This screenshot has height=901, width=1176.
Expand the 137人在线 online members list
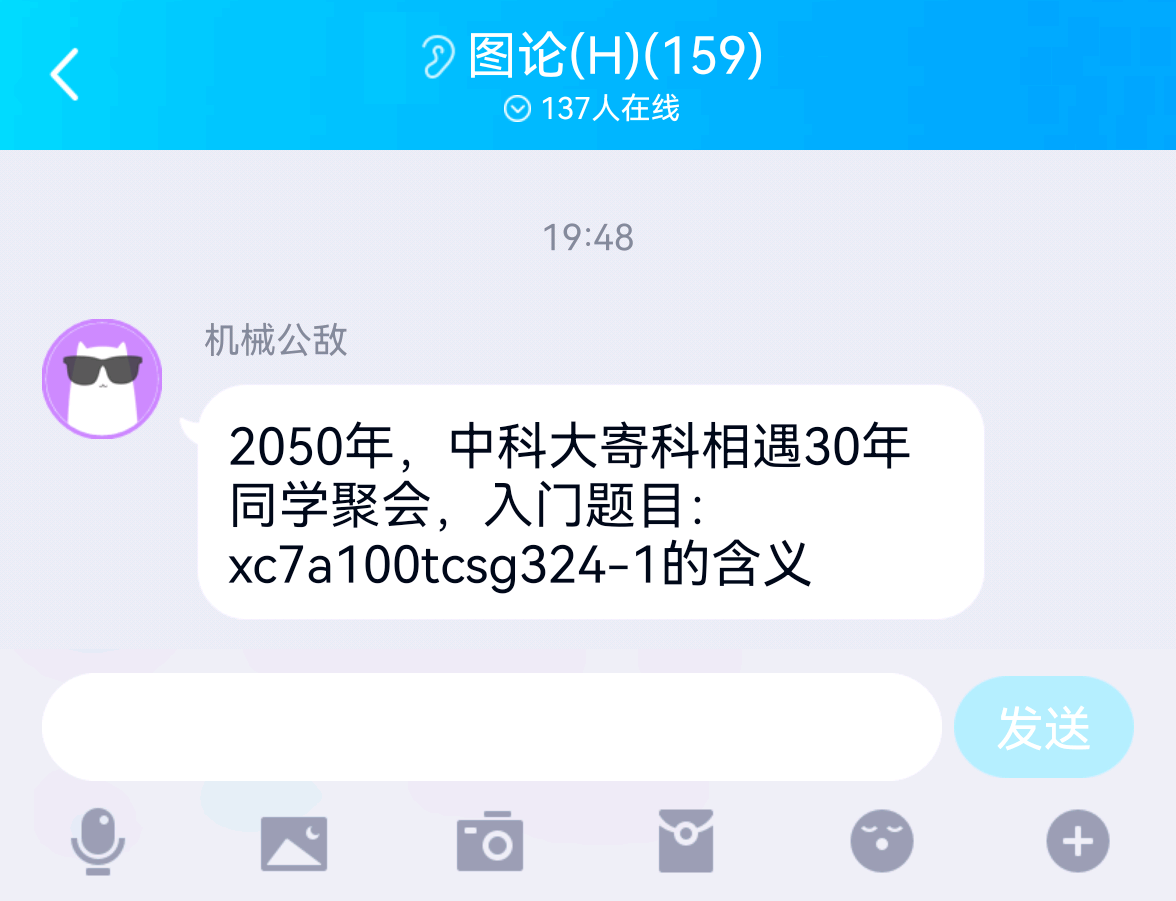pyautogui.click(x=592, y=108)
